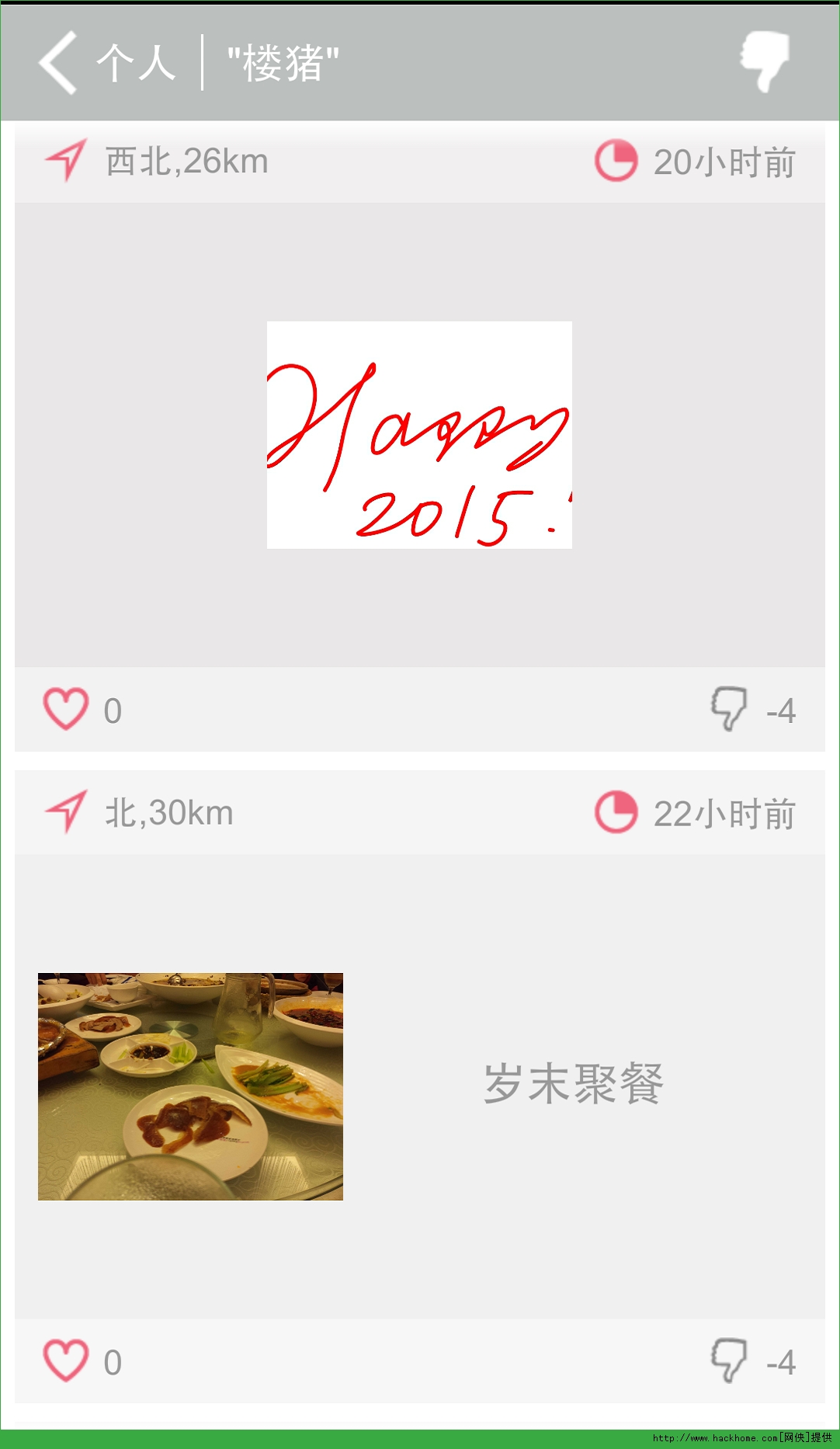840x1449 pixels.
Task: Go back to the 个人 page
Action: (x=58, y=63)
